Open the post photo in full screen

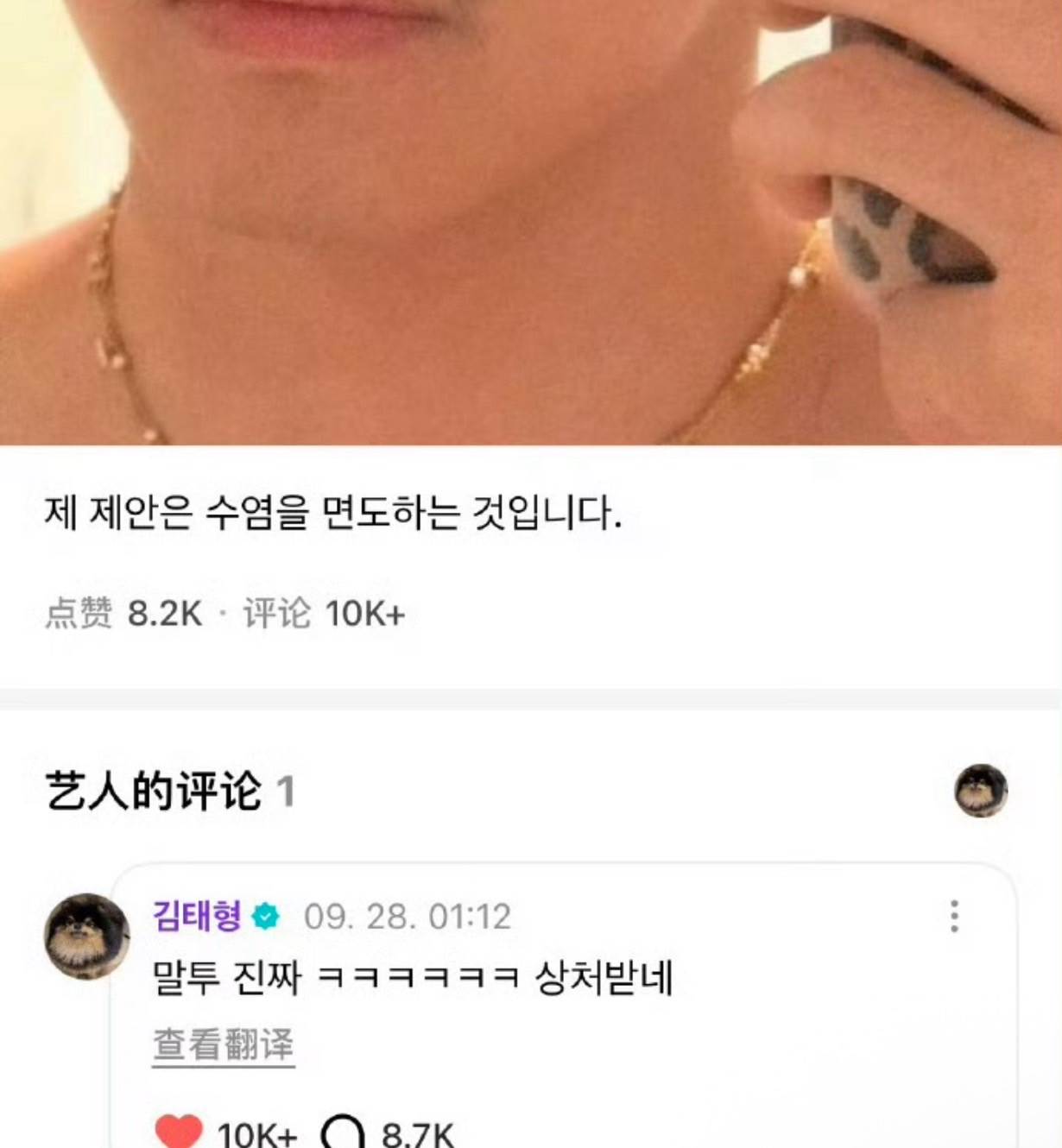click(x=531, y=224)
